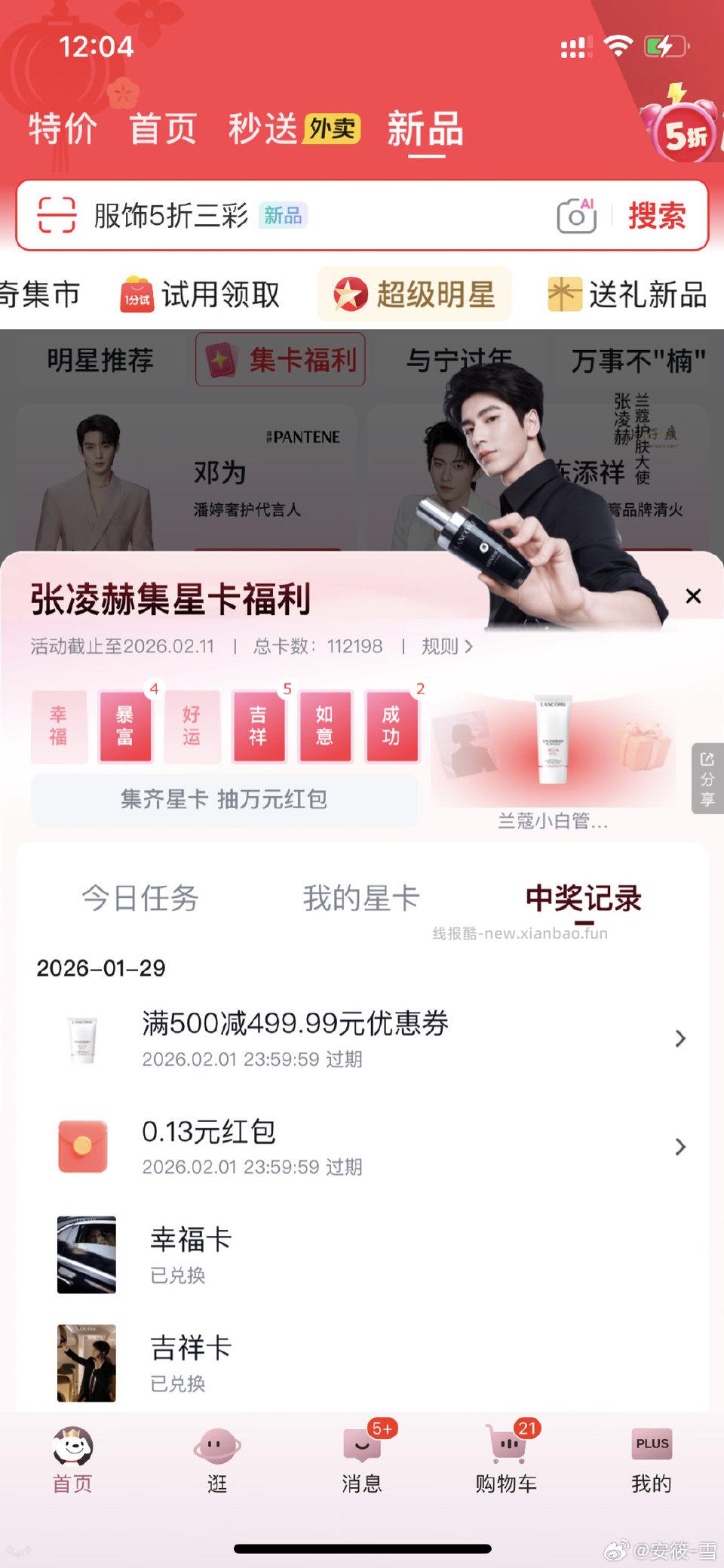The width and height of the screenshot is (724, 1568).
Task: Open the AI camera search icon
Action: tap(575, 217)
